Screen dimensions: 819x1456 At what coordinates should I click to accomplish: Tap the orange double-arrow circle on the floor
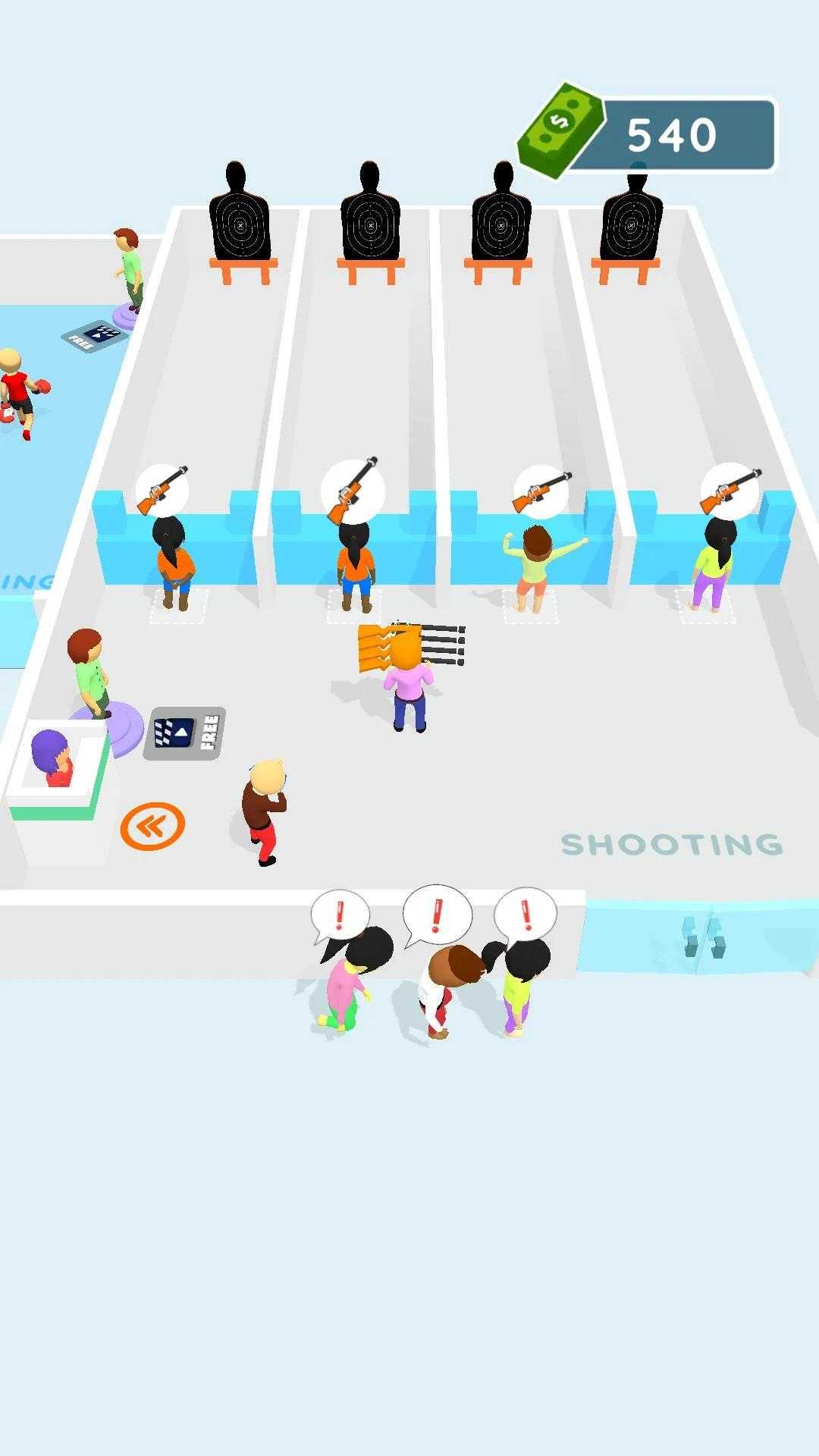pos(152,826)
